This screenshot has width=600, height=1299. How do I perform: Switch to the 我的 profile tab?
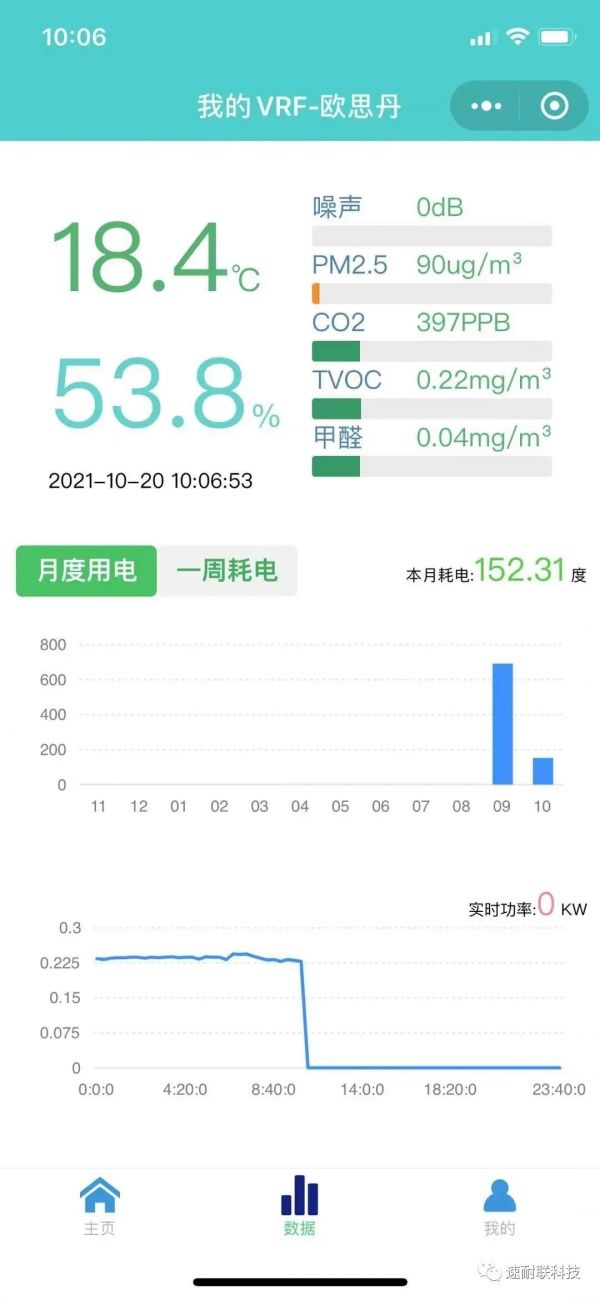(499, 1207)
